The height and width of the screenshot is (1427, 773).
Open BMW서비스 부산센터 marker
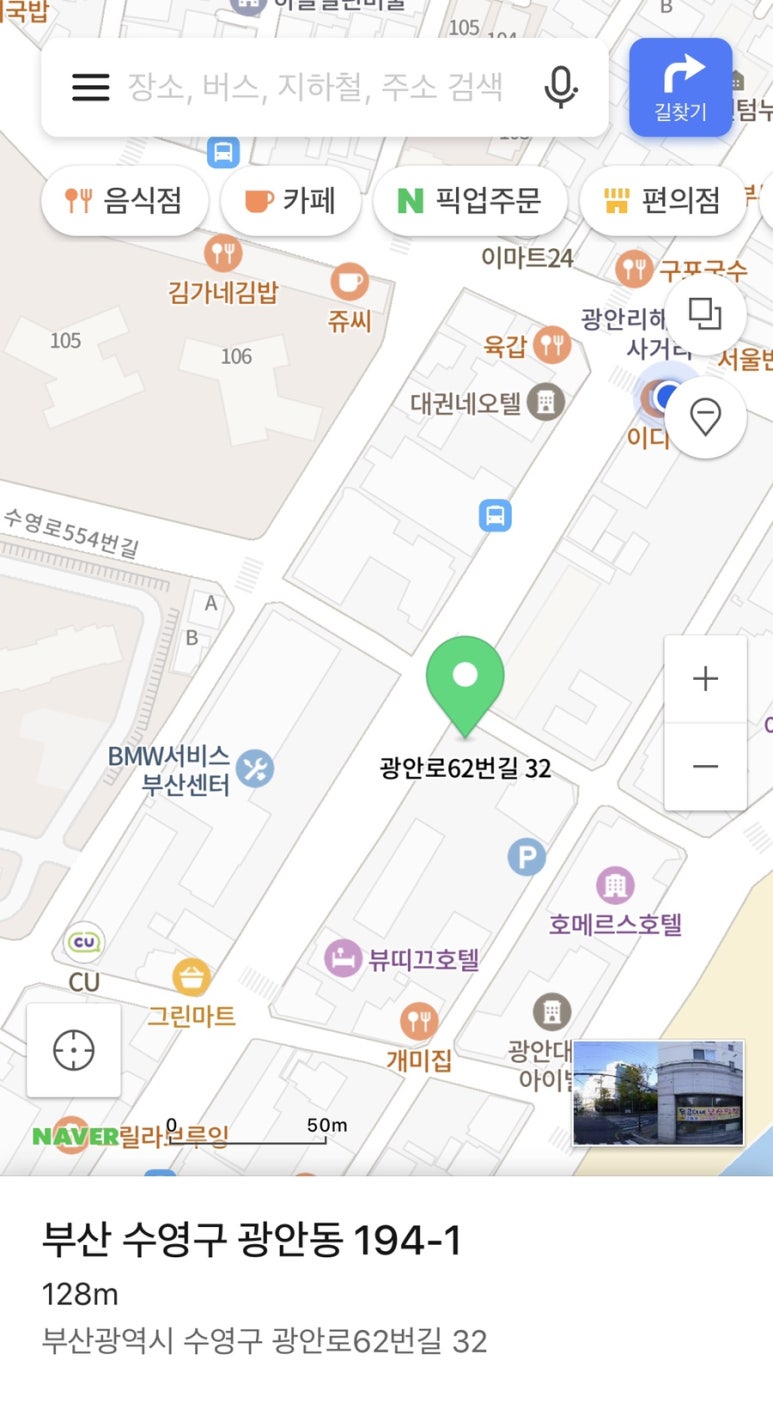[257, 768]
